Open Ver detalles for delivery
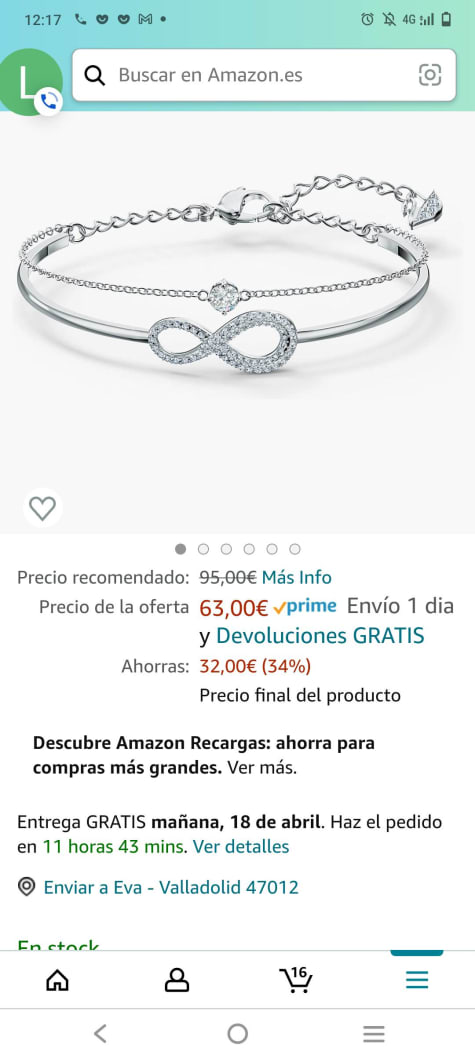 [x=241, y=846]
